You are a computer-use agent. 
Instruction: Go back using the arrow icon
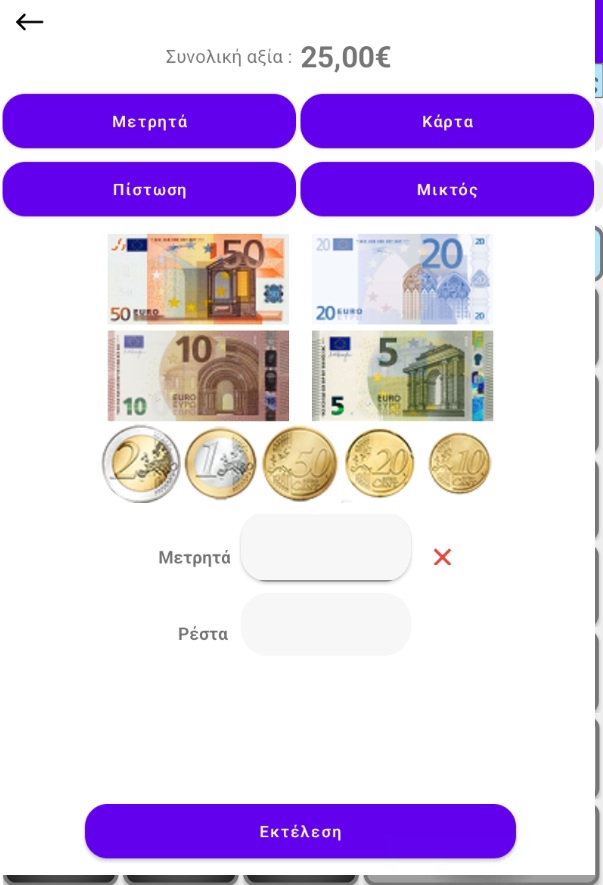click(30, 22)
